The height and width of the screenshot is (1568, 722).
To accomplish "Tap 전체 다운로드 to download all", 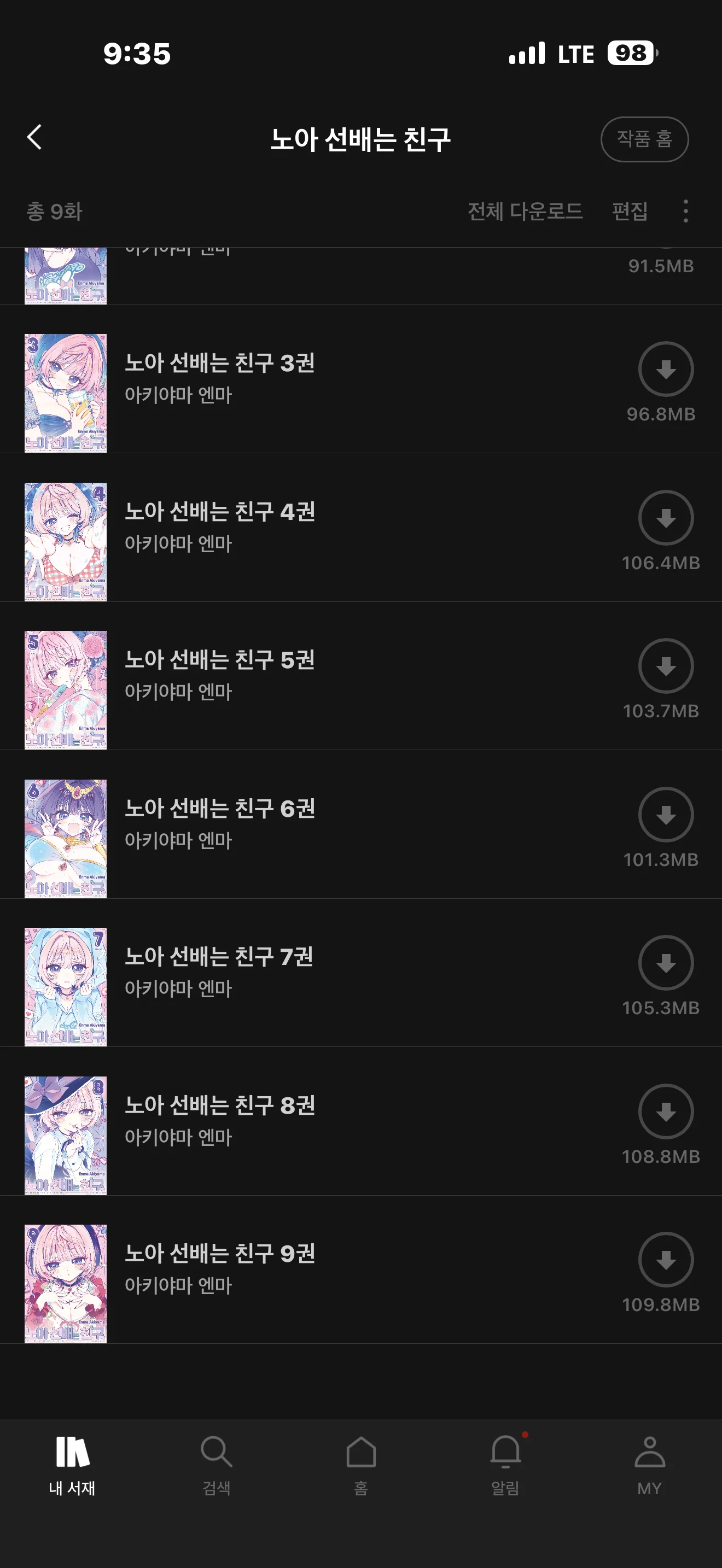I will pyautogui.click(x=525, y=211).
